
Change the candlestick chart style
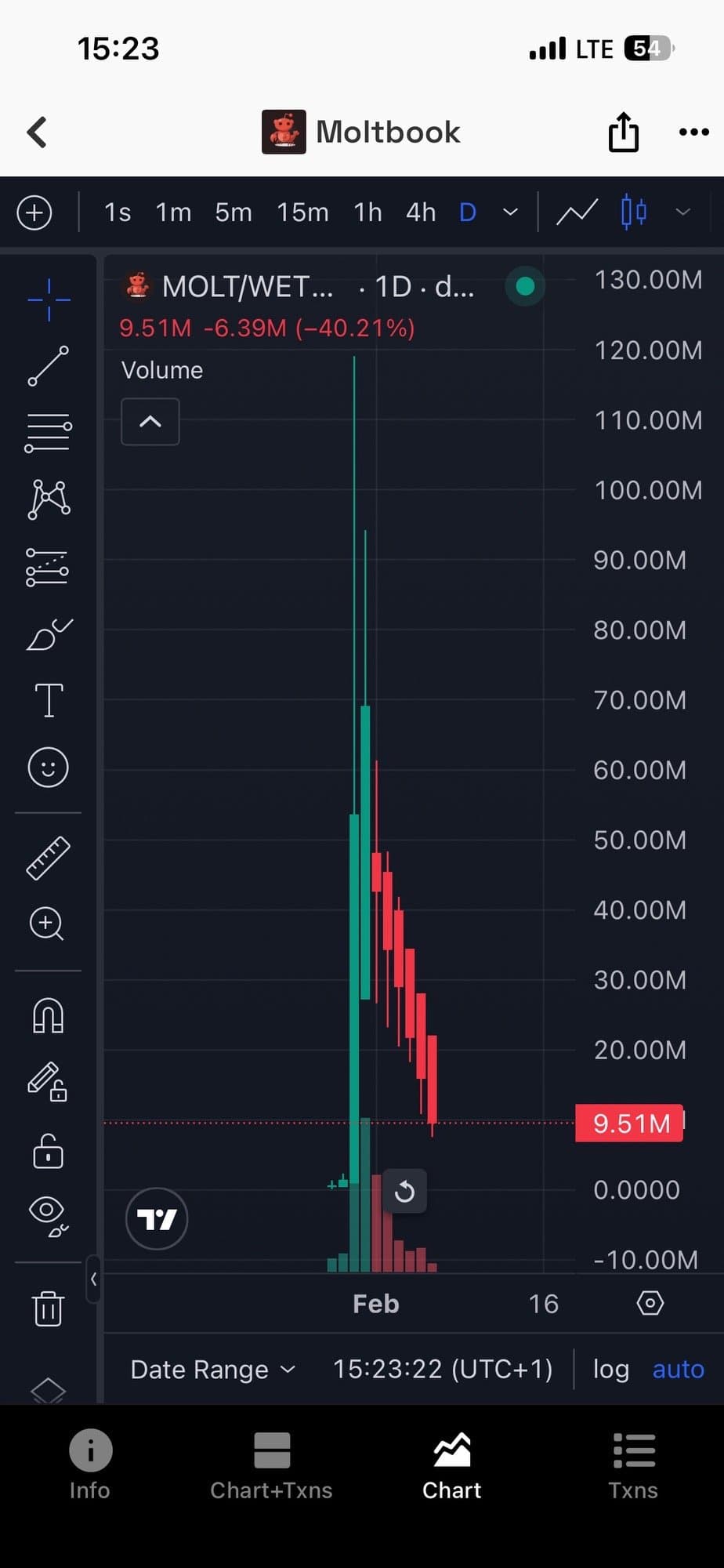[634, 212]
